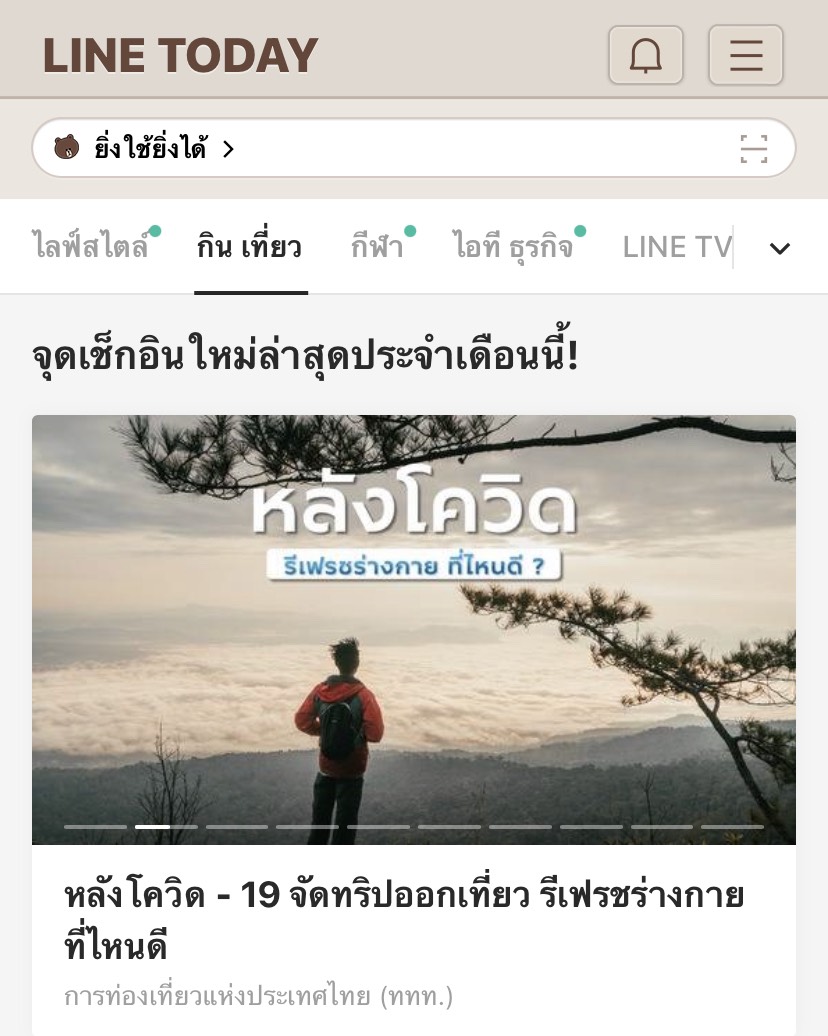The height and width of the screenshot is (1036, 828).
Task: Switch to the กีฬา tab
Action: pyautogui.click(x=377, y=246)
